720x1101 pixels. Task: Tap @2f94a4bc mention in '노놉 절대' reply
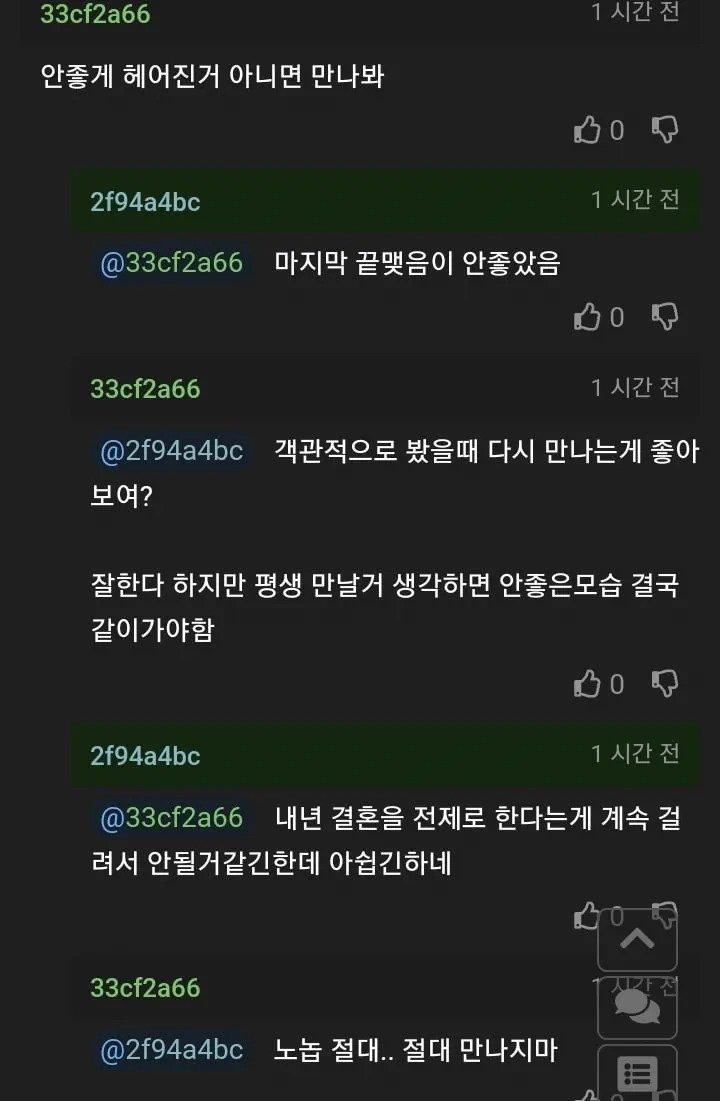[171, 1050]
